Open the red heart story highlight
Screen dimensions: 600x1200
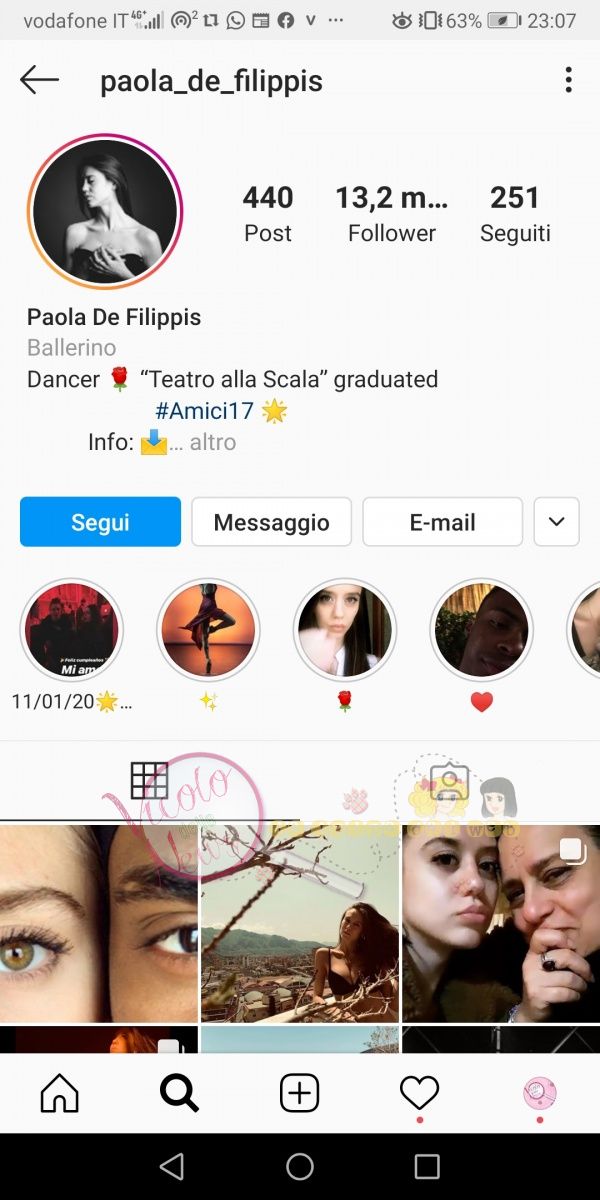point(482,631)
